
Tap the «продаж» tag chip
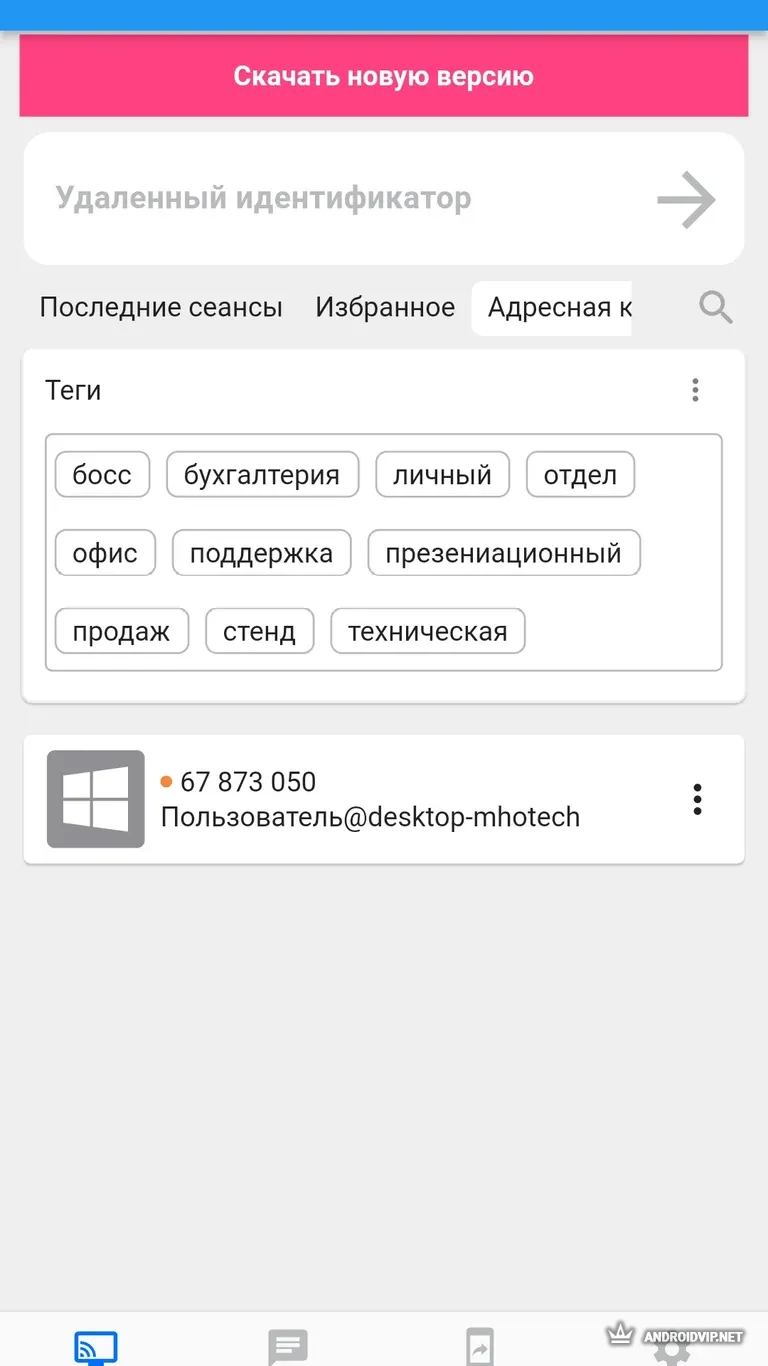tap(121, 632)
